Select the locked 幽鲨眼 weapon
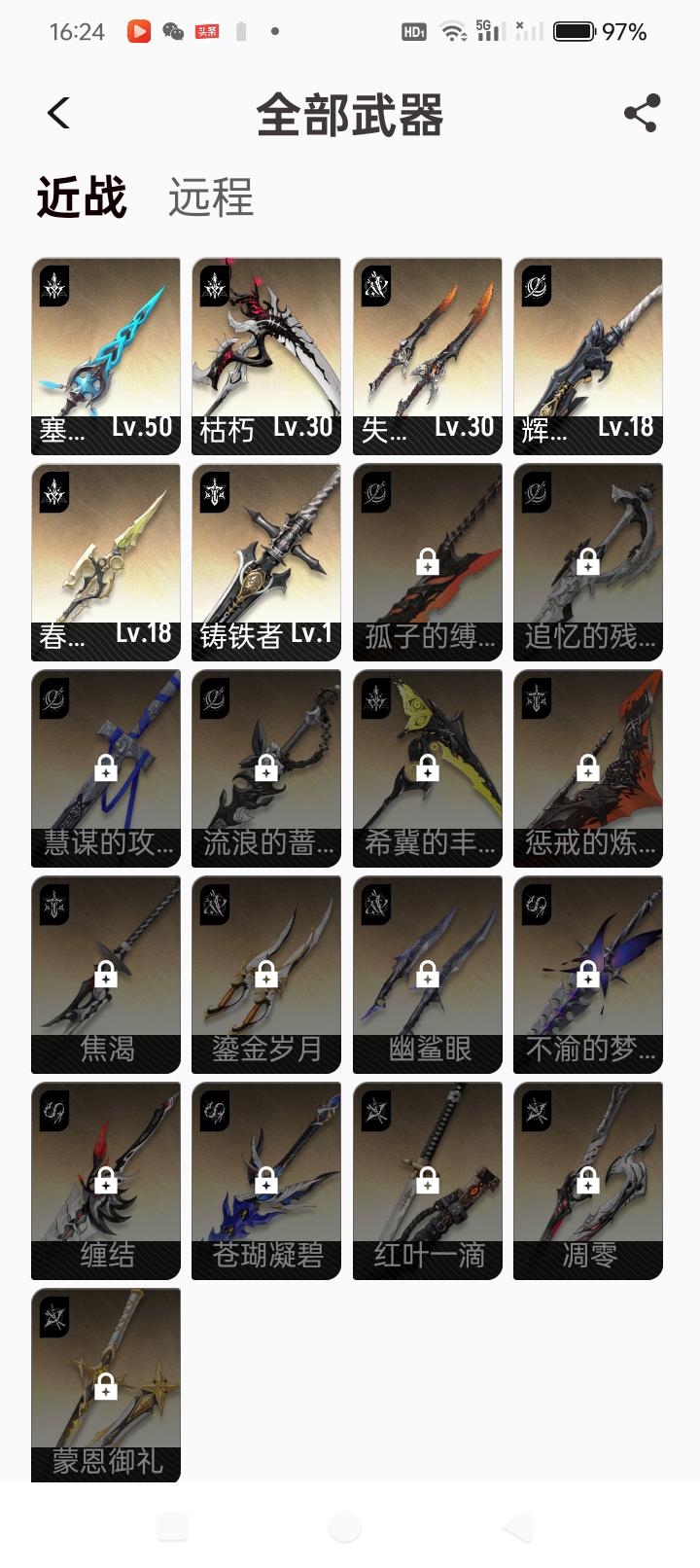700x1568 pixels. [428, 974]
